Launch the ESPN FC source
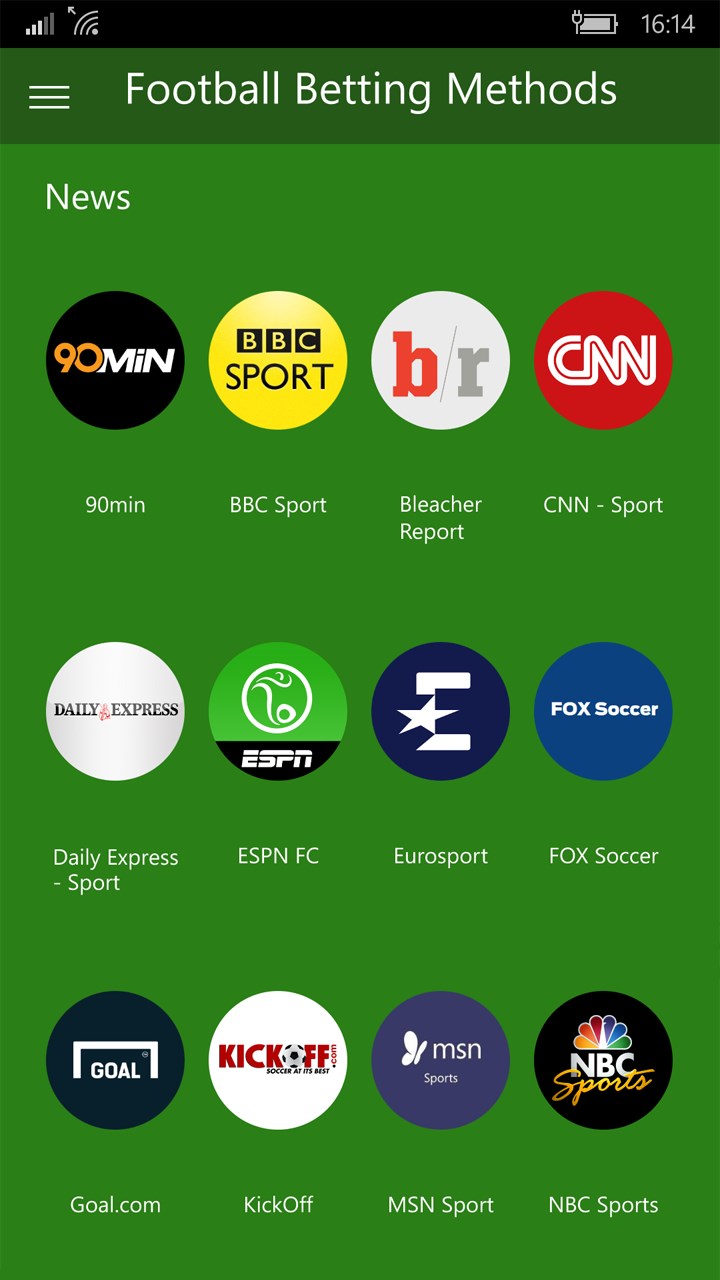Viewport: 720px width, 1280px height. coord(278,711)
